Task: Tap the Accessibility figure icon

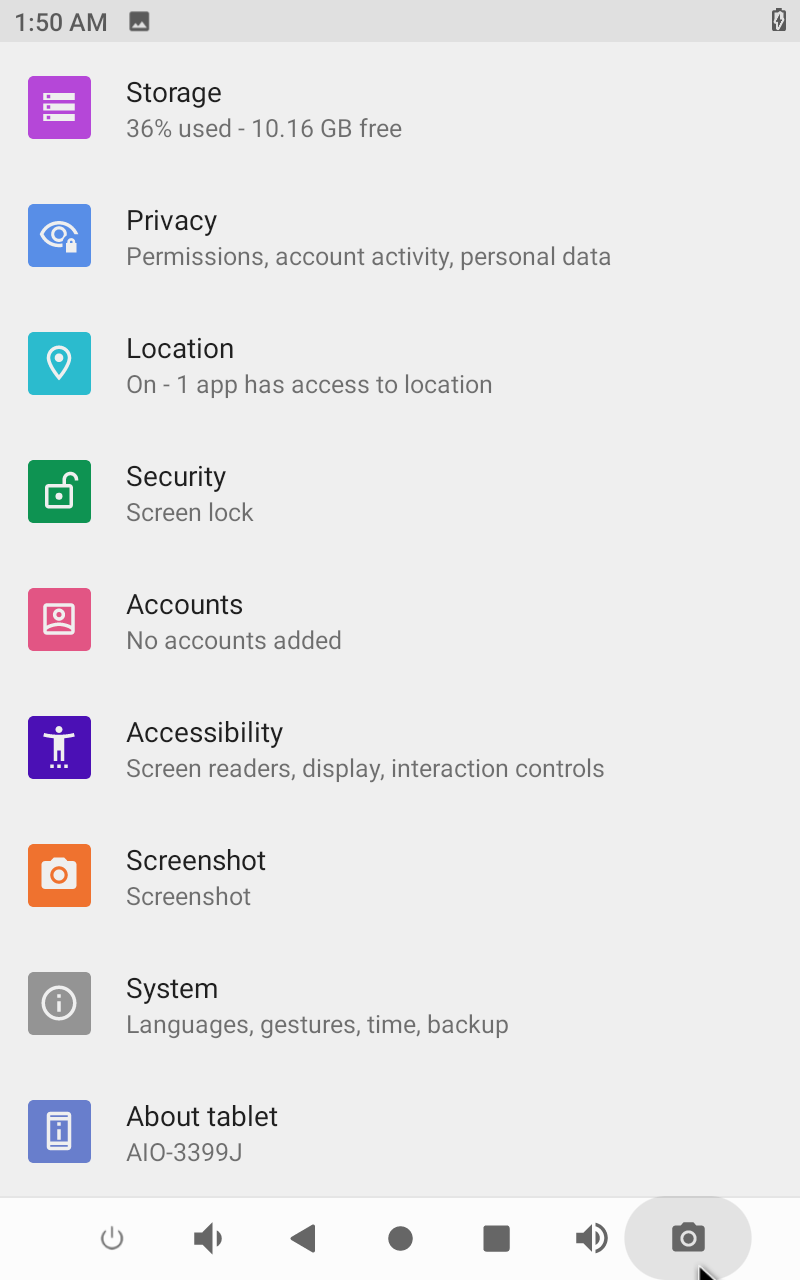Action: click(59, 747)
